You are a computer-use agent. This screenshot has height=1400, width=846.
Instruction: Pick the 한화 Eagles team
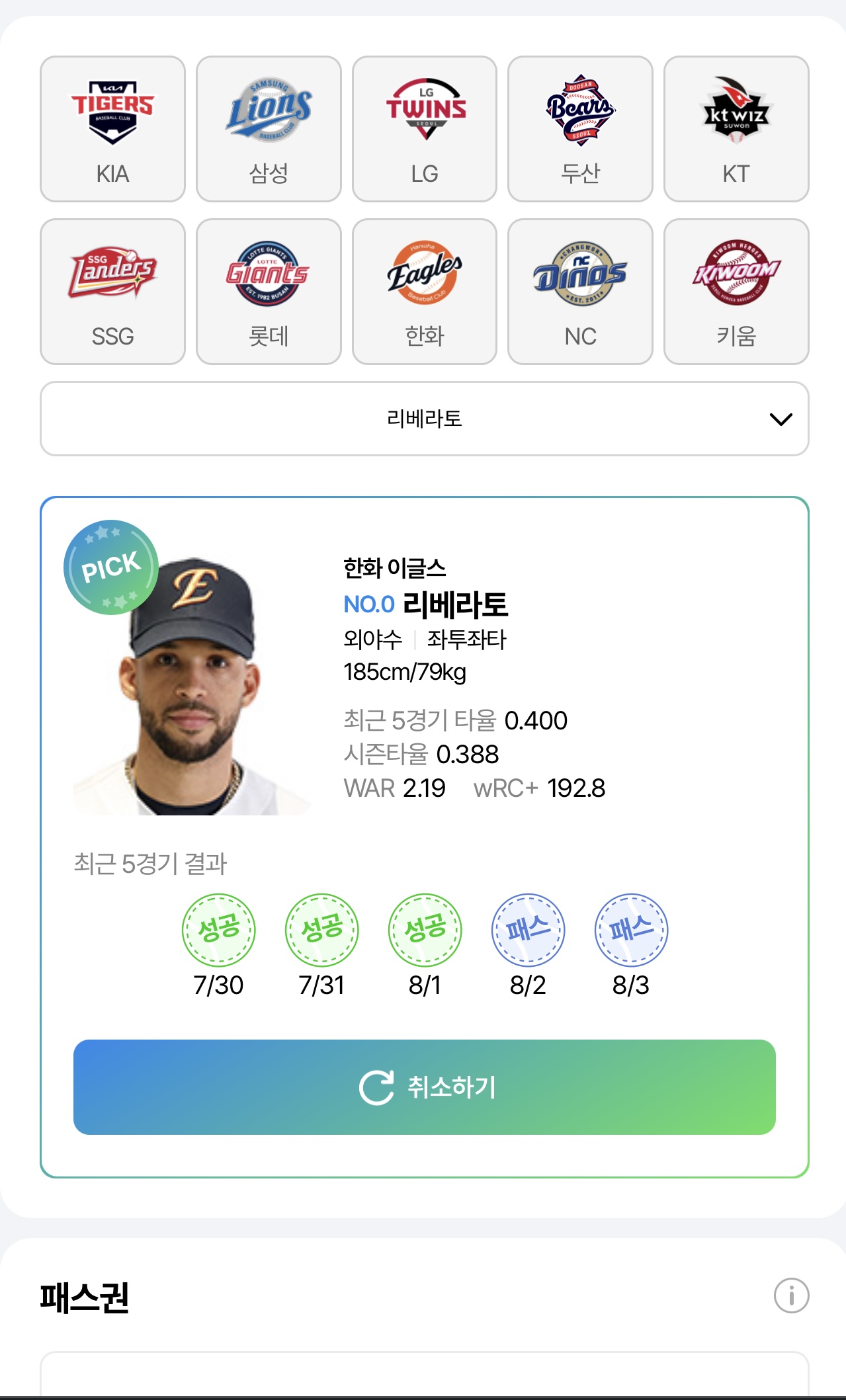(425, 292)
